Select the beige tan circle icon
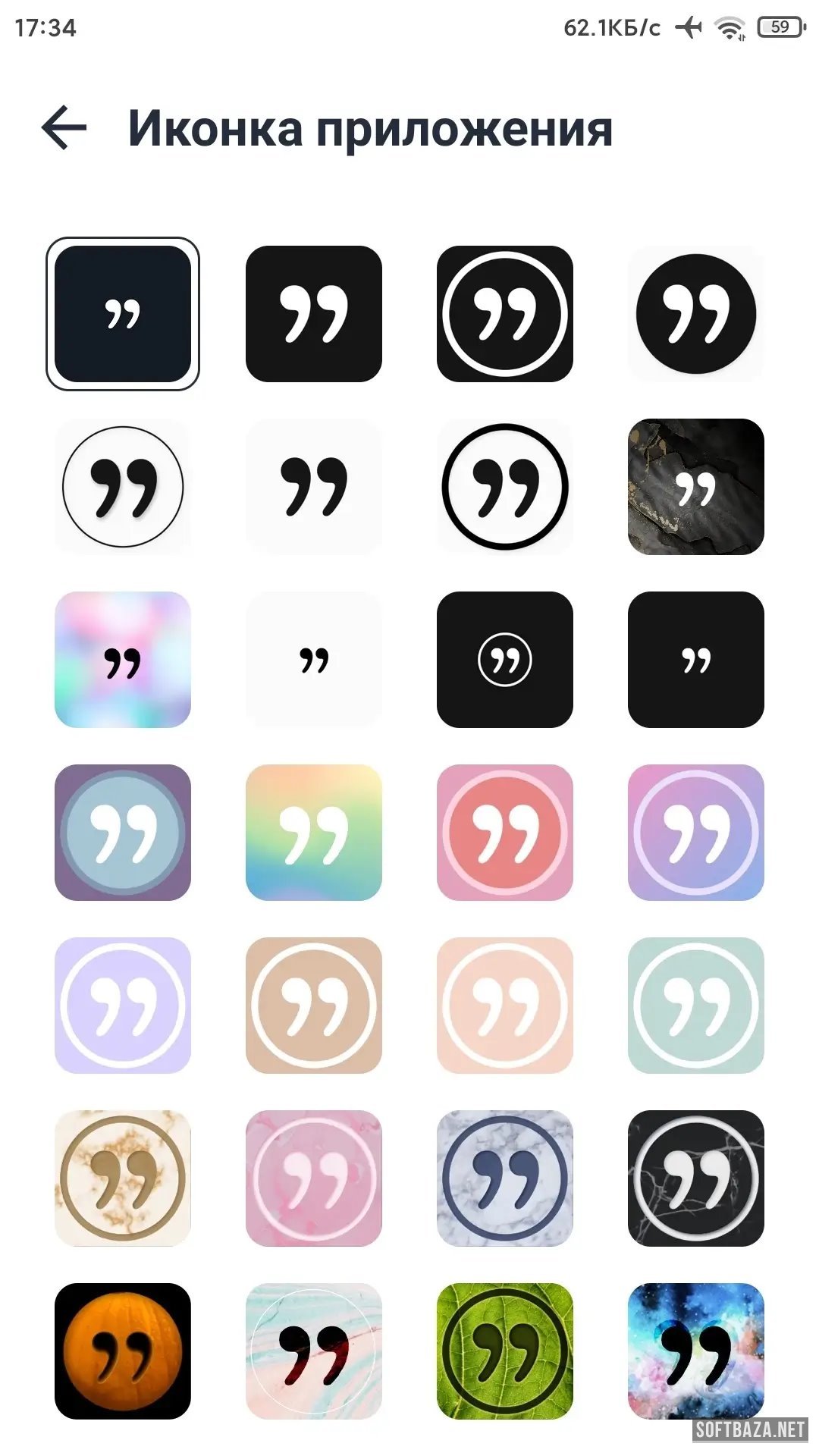Viewport: 819px width, 1456px height. pyautogui.click(x=314, y=1006)
